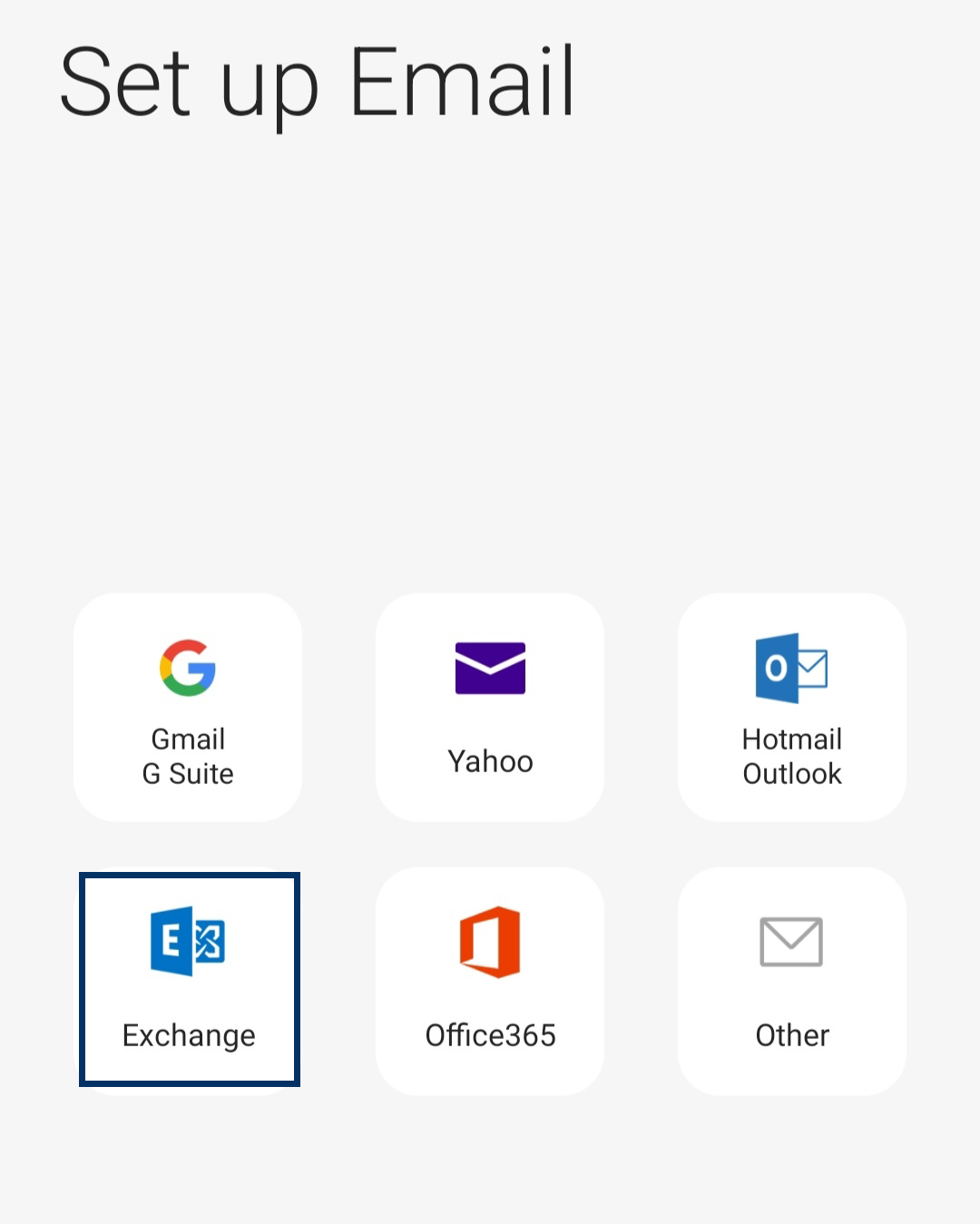Click the Office365 label text
Screen dimensions: 980x1224
pyautogui.click(x=489, y=1034)
